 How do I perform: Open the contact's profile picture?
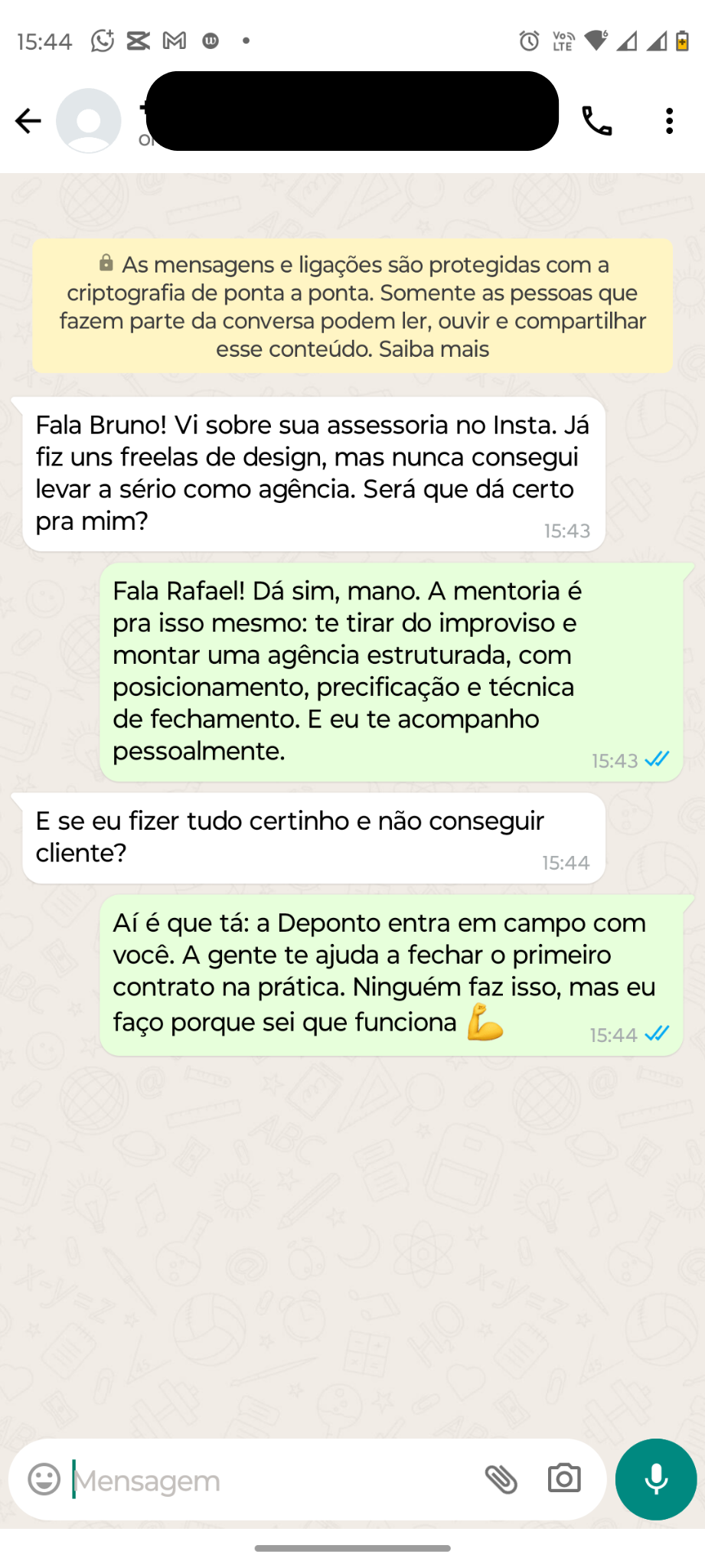(89, 121)
